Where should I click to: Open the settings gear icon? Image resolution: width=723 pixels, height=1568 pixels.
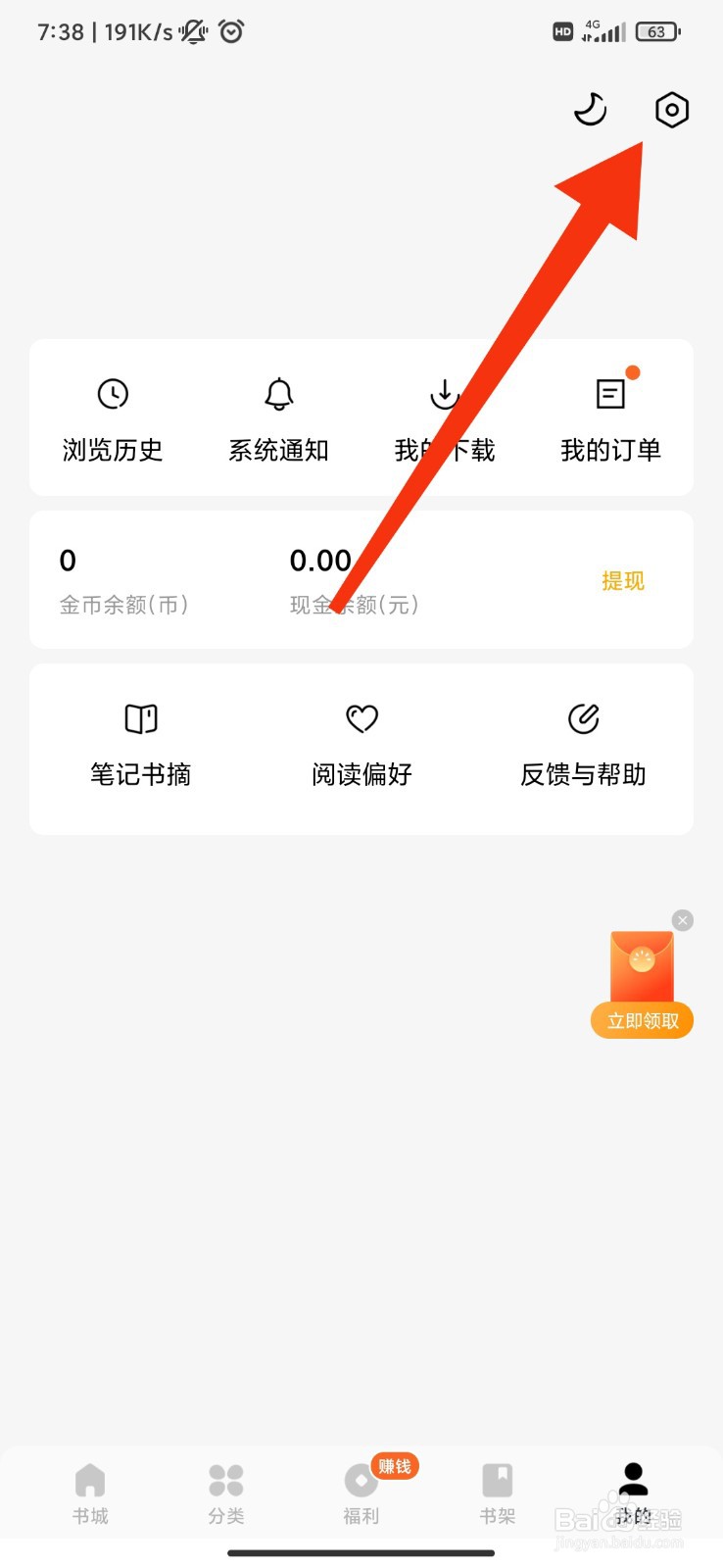tap(670, 111)
